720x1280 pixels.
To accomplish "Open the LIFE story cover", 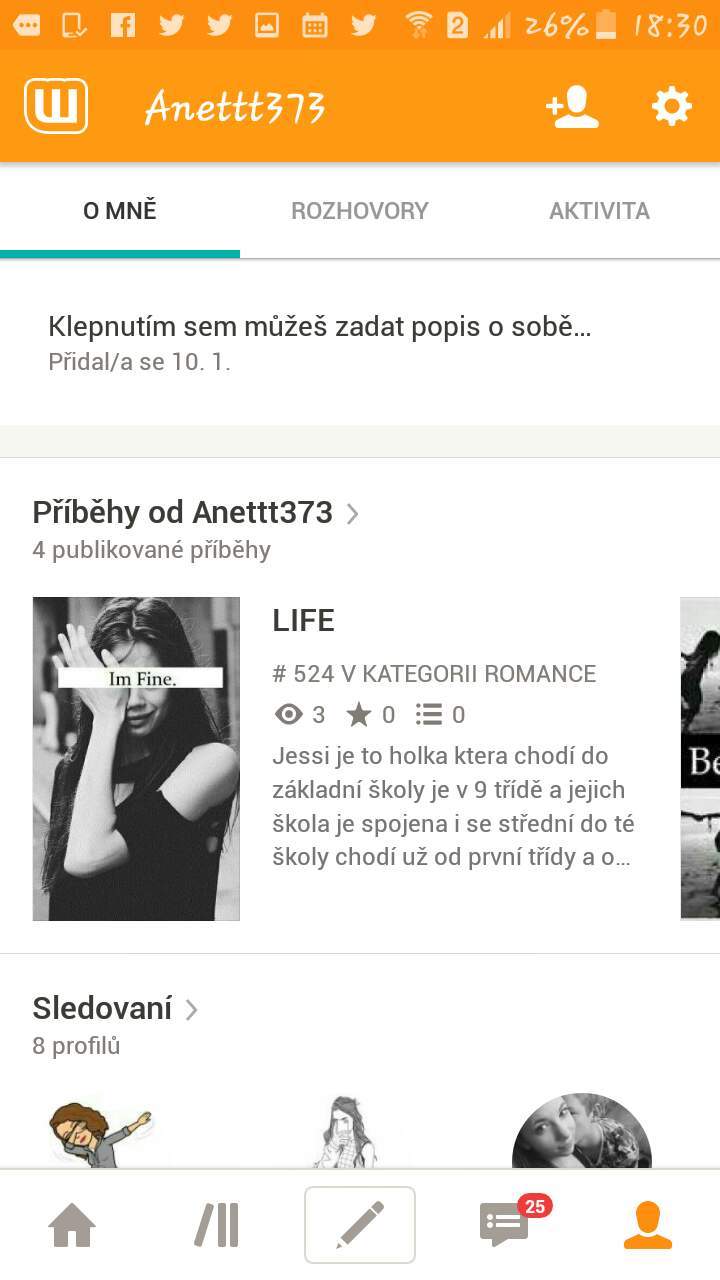I will pyautogui.click(x=136, y=759).
